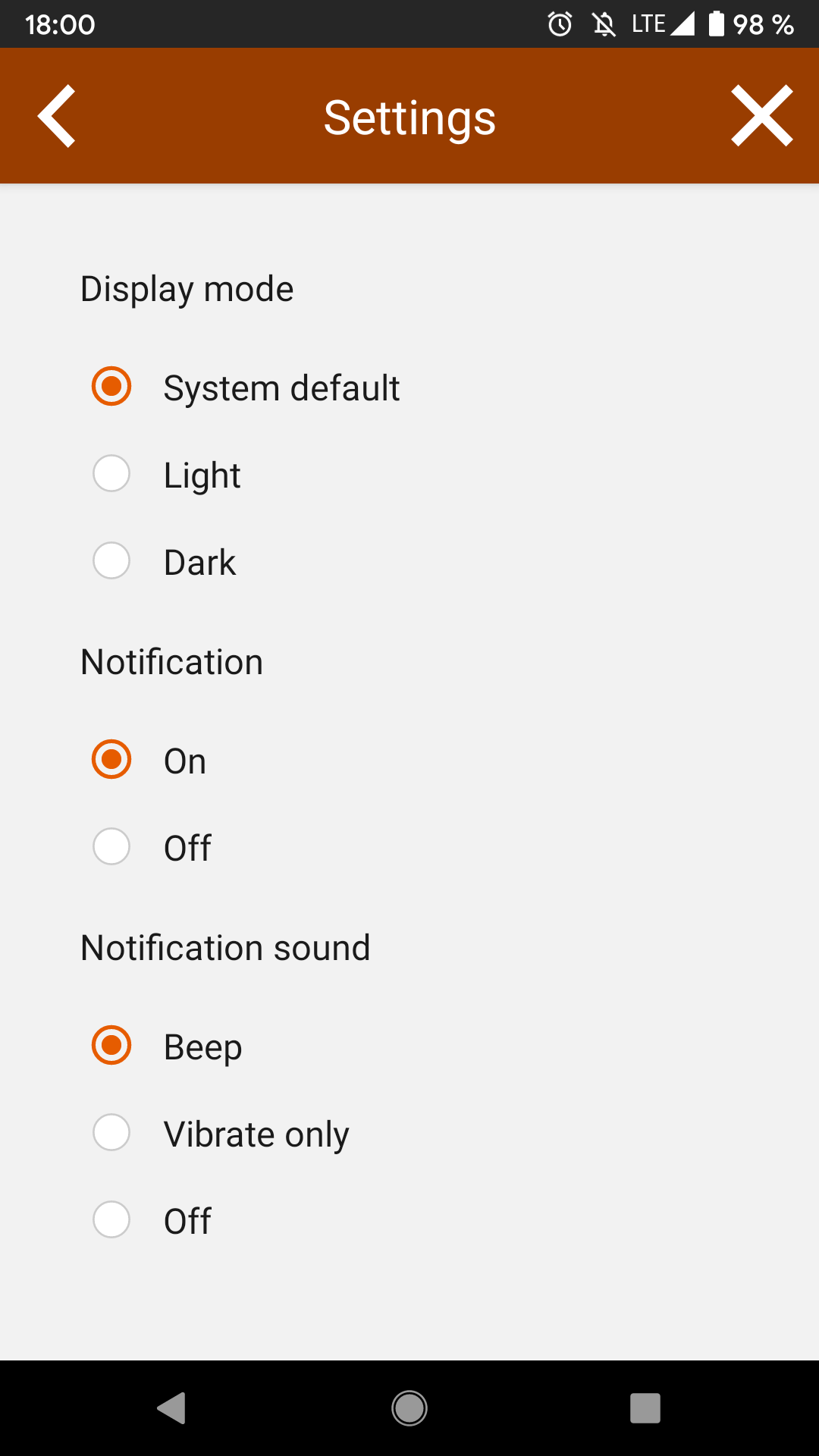Tap the Display mode section header

click(x=187, y=288)
